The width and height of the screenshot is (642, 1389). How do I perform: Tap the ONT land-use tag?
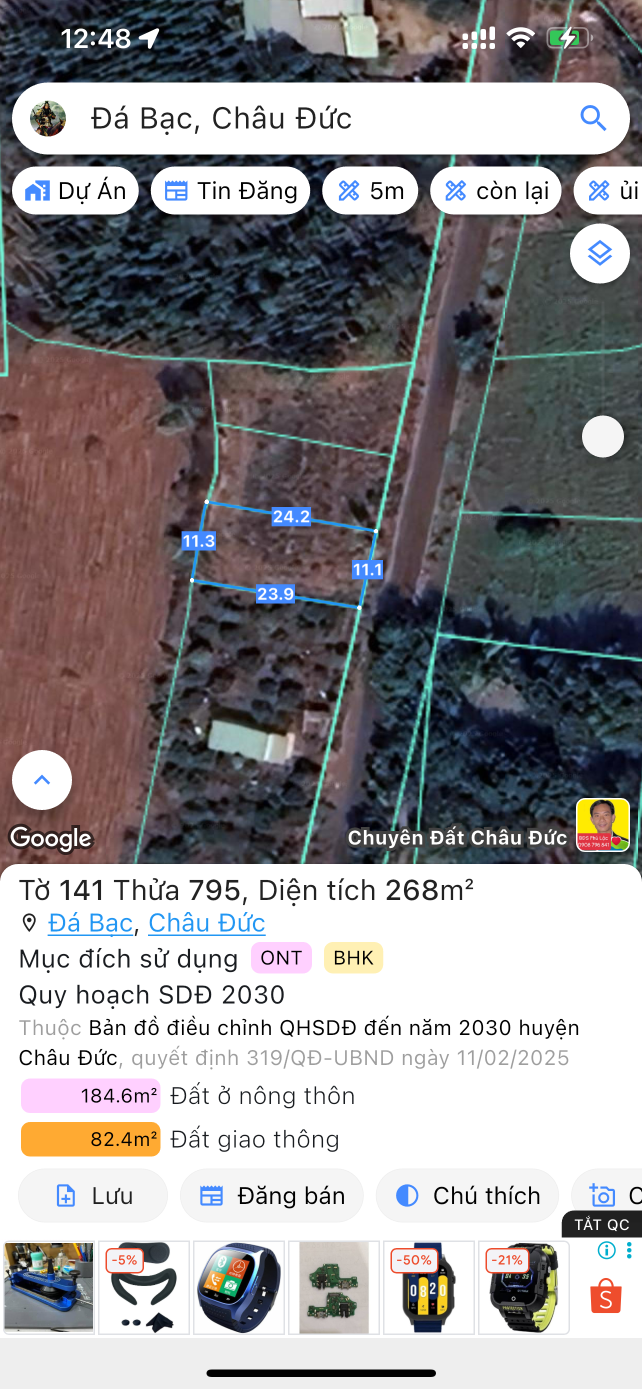coord(281,958)
